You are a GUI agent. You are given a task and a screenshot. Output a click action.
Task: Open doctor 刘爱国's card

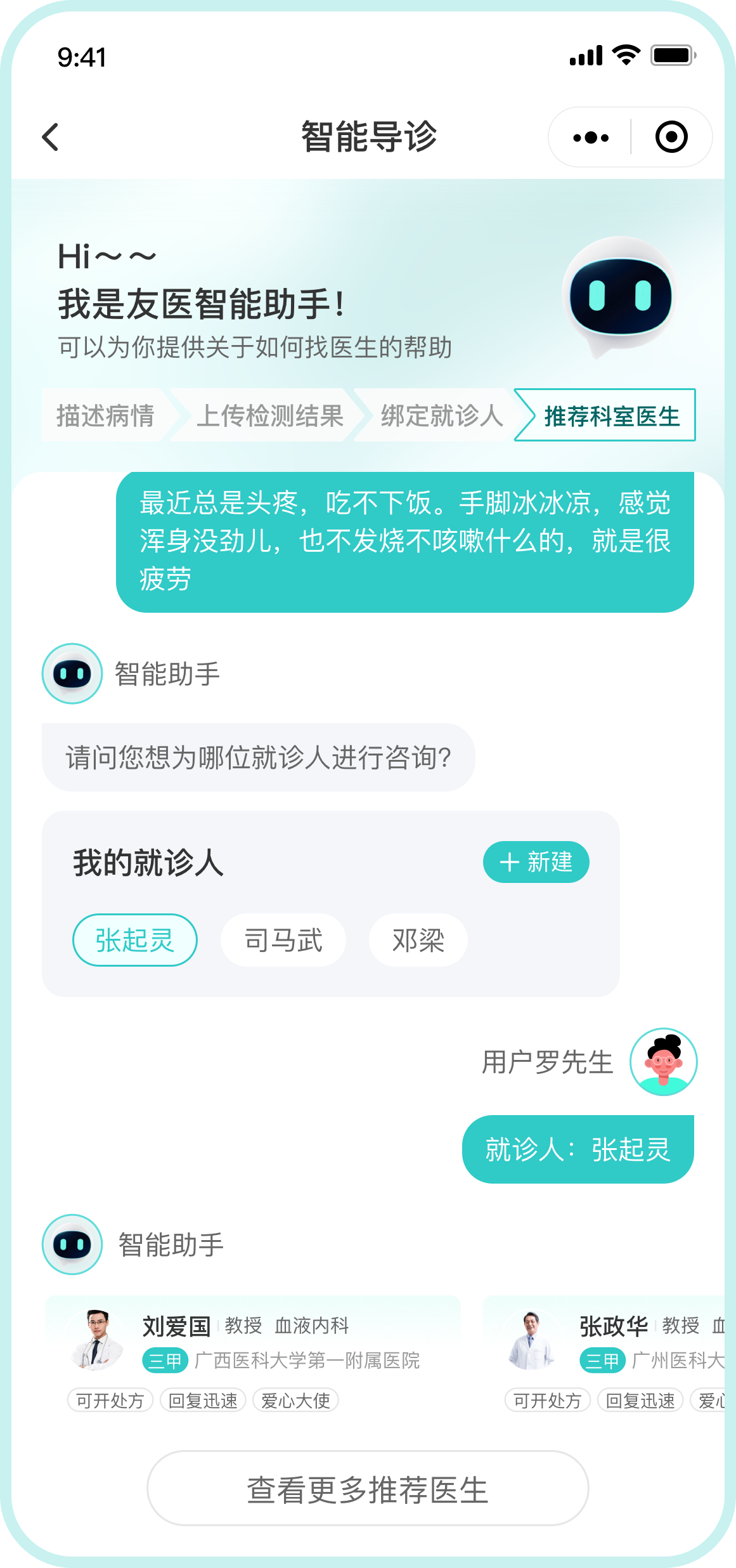(x=252, y=1354)
